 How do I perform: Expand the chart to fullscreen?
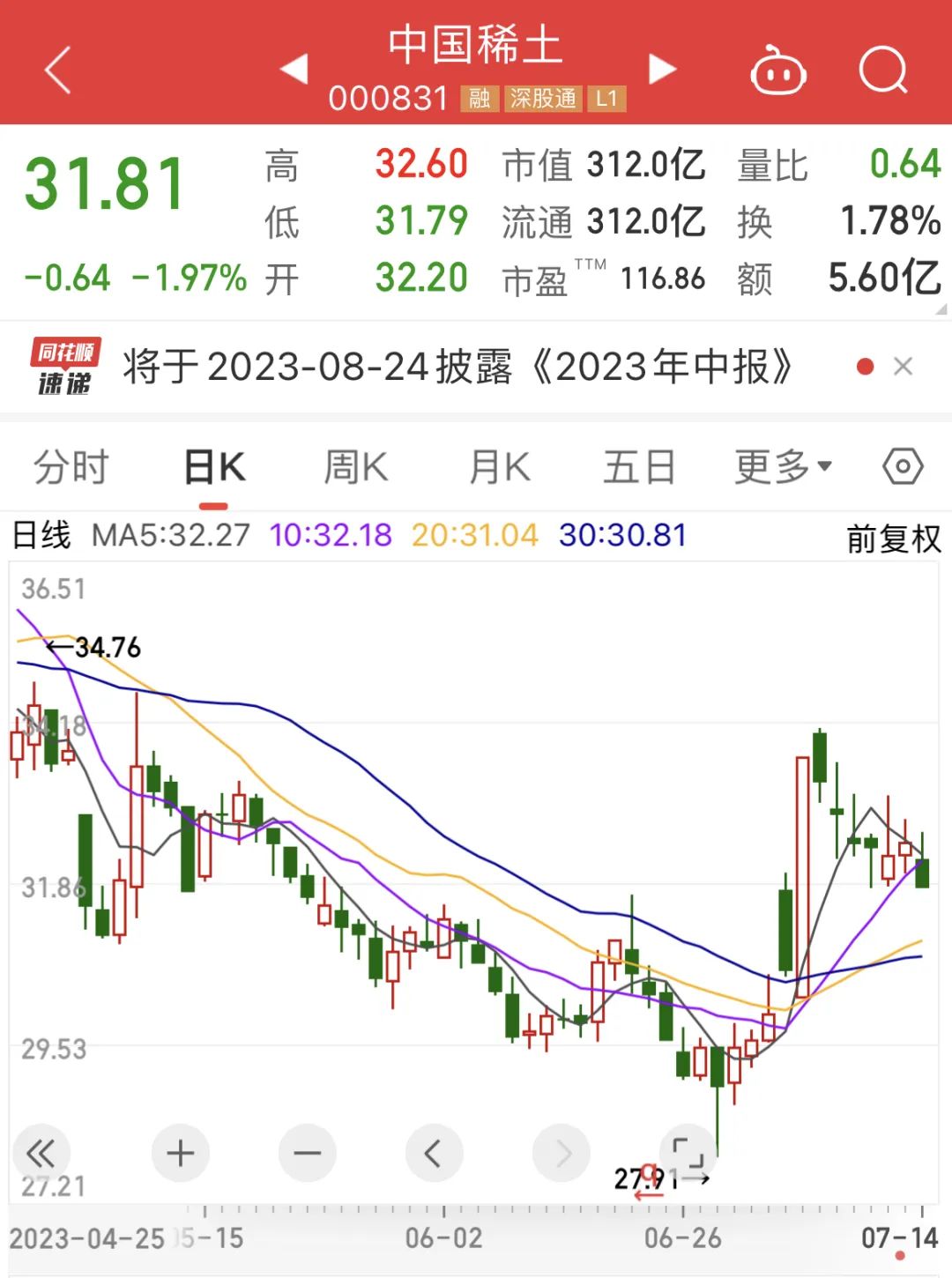(x=688, y=1153)
